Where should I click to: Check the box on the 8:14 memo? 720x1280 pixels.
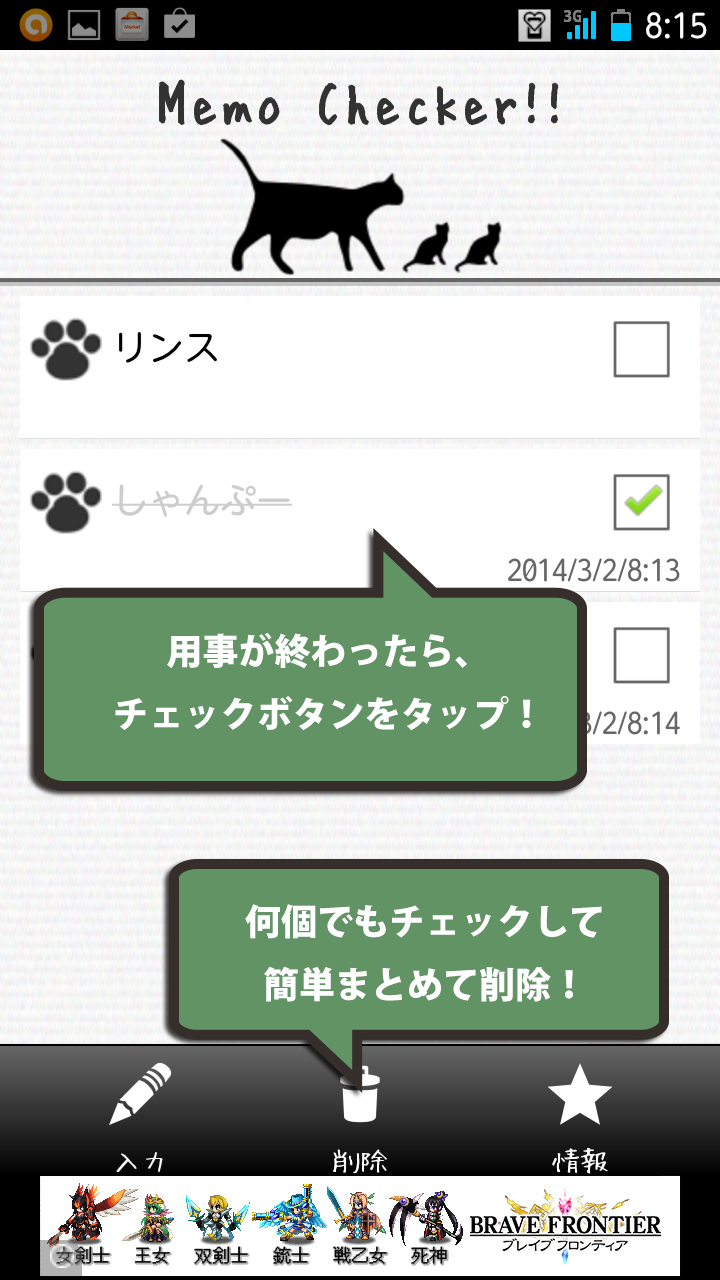641,655
